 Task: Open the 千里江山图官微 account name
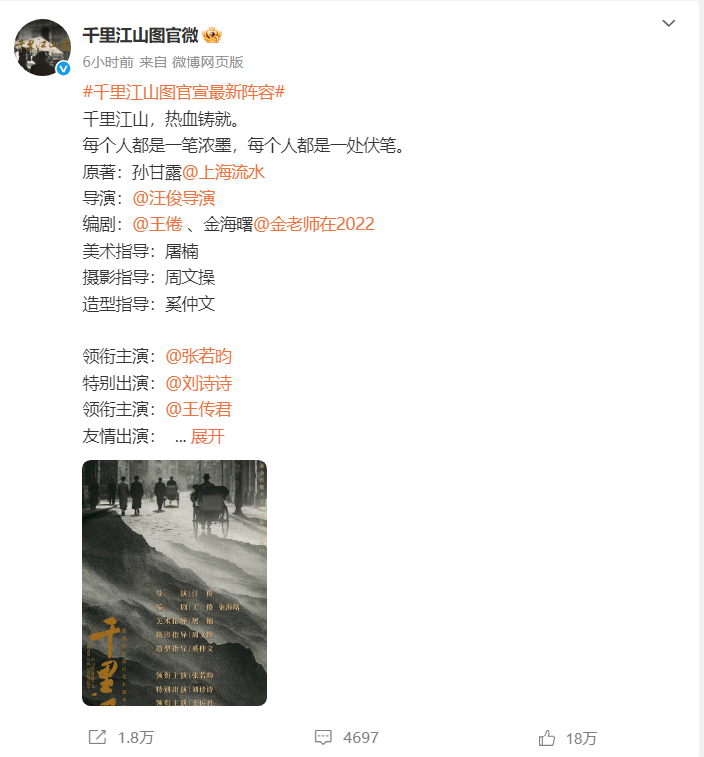pyautogui.click(x=140, y=35)
